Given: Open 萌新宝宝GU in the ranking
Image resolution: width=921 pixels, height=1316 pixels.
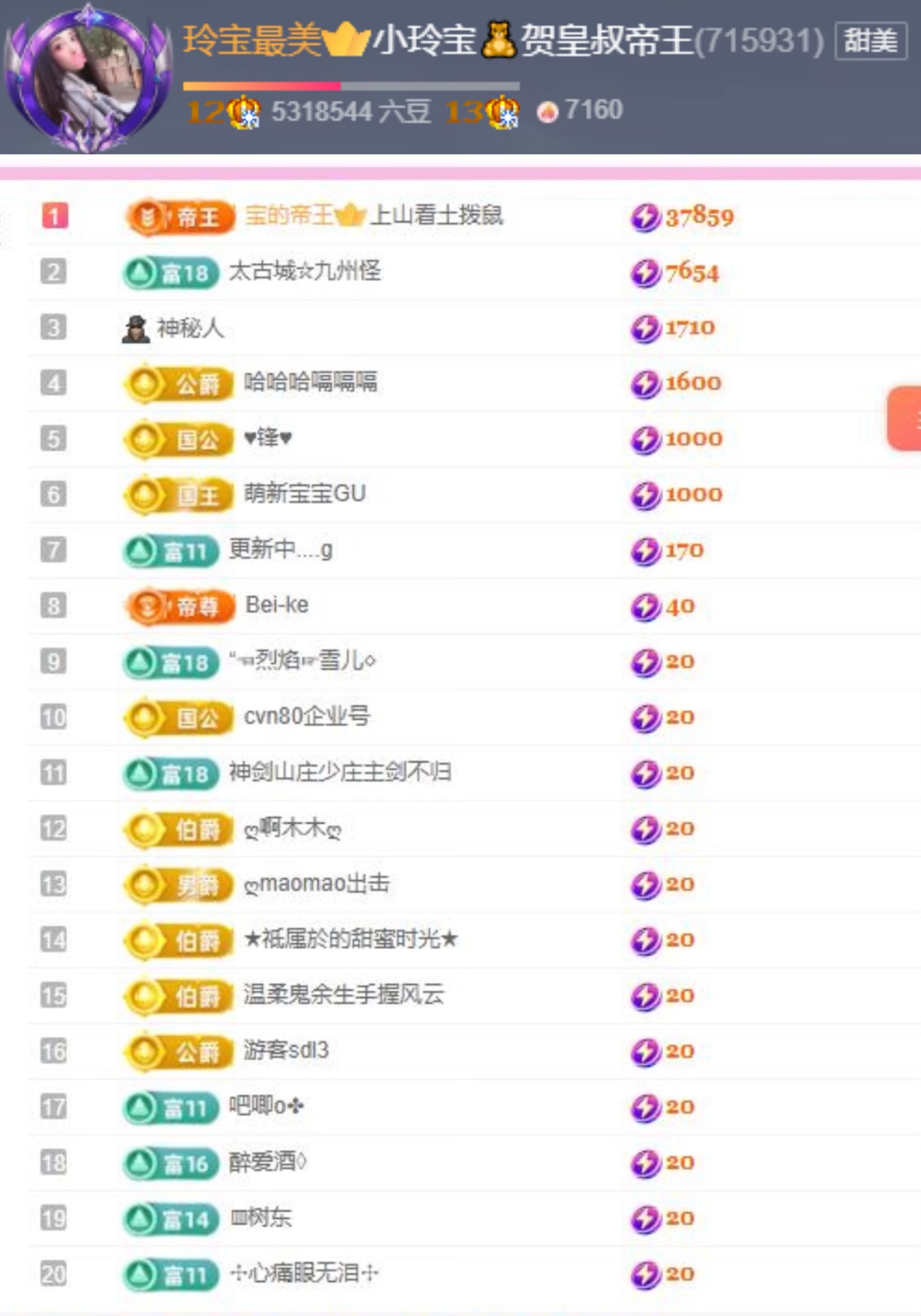Looking at the screenshot, I should pyautogui.click(x=304, y=493).
